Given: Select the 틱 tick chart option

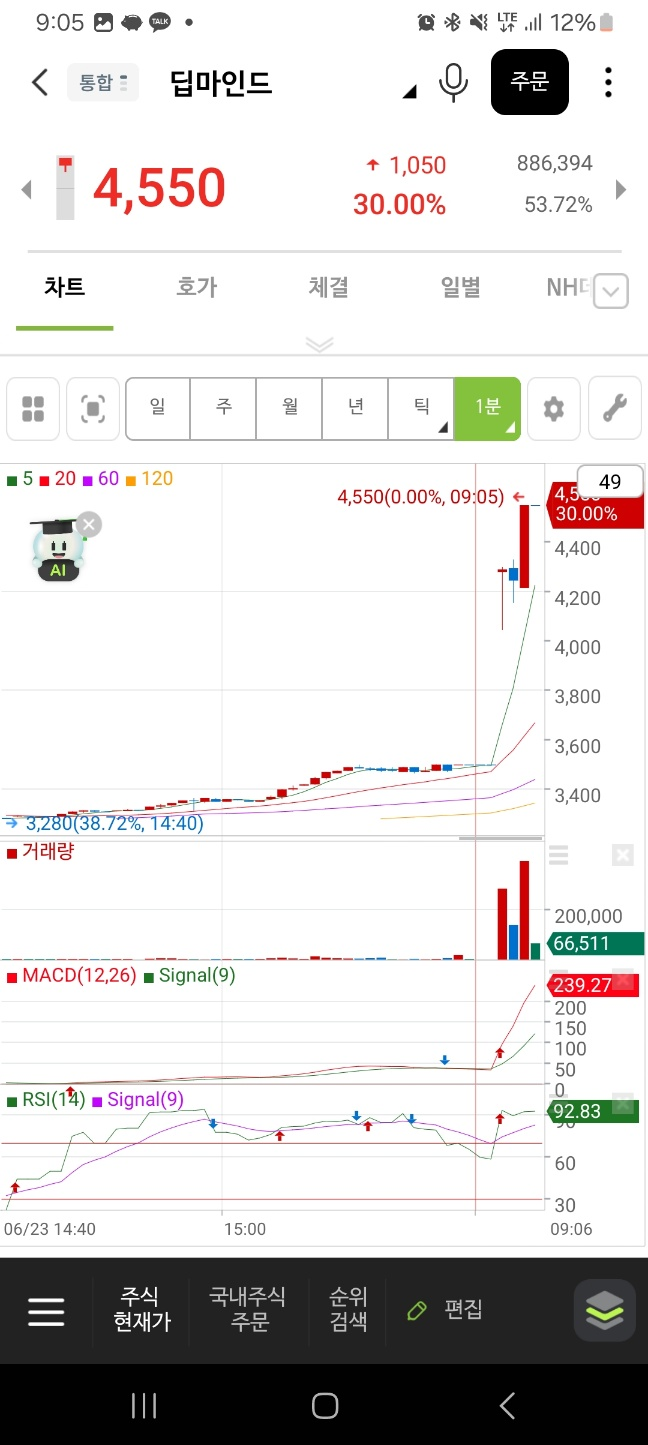Looking at the screenshot, I should coord(422,408).
